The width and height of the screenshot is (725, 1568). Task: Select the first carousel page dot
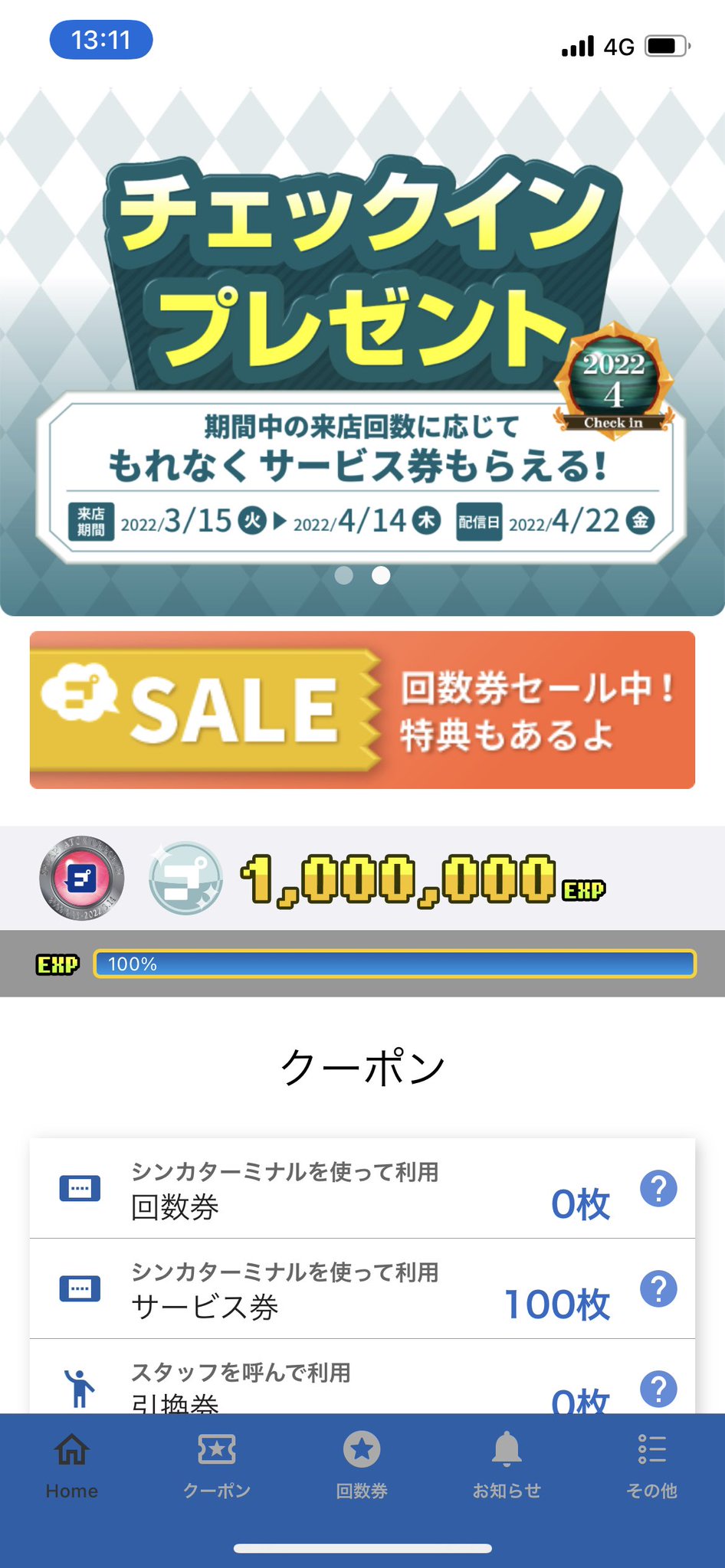(344, 575)
